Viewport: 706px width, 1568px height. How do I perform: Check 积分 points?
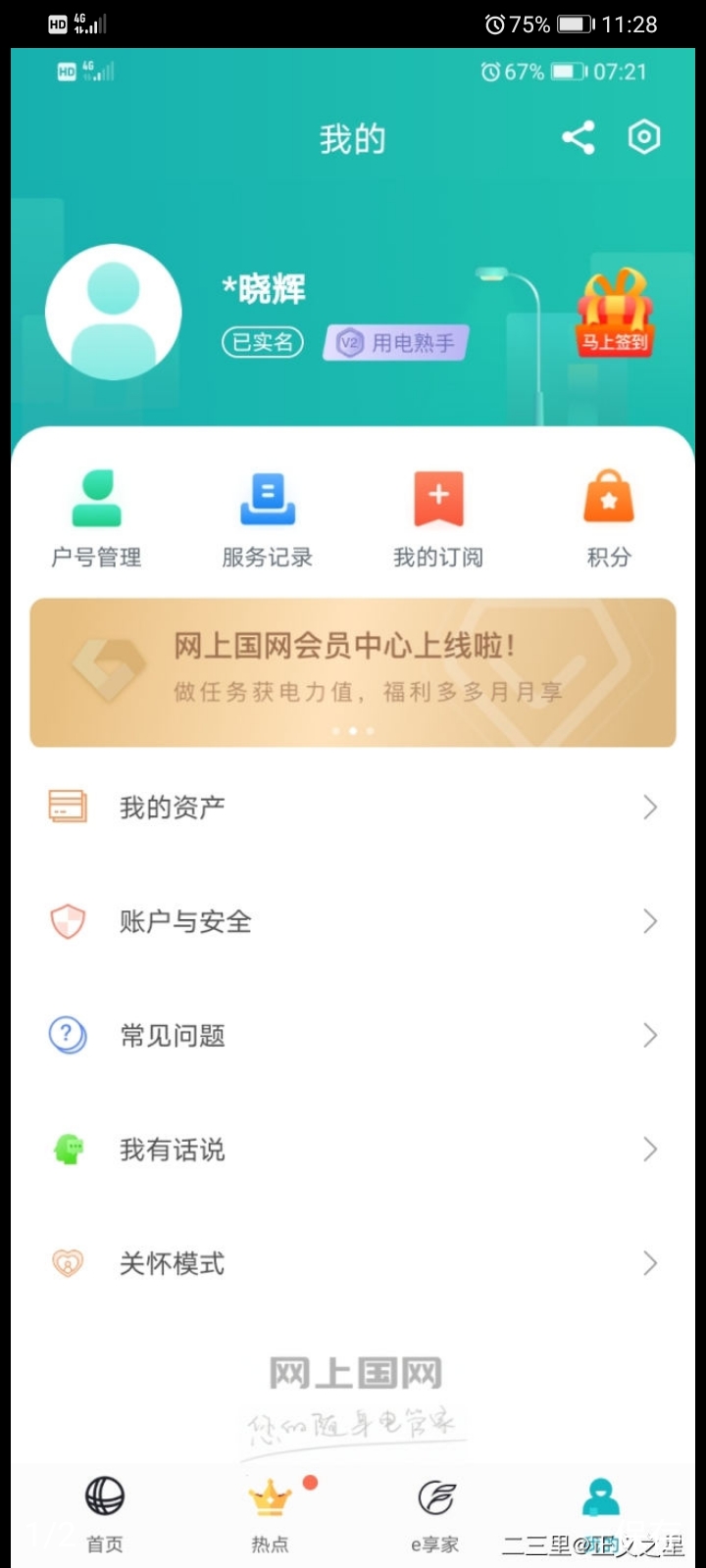tap(609, 519)
